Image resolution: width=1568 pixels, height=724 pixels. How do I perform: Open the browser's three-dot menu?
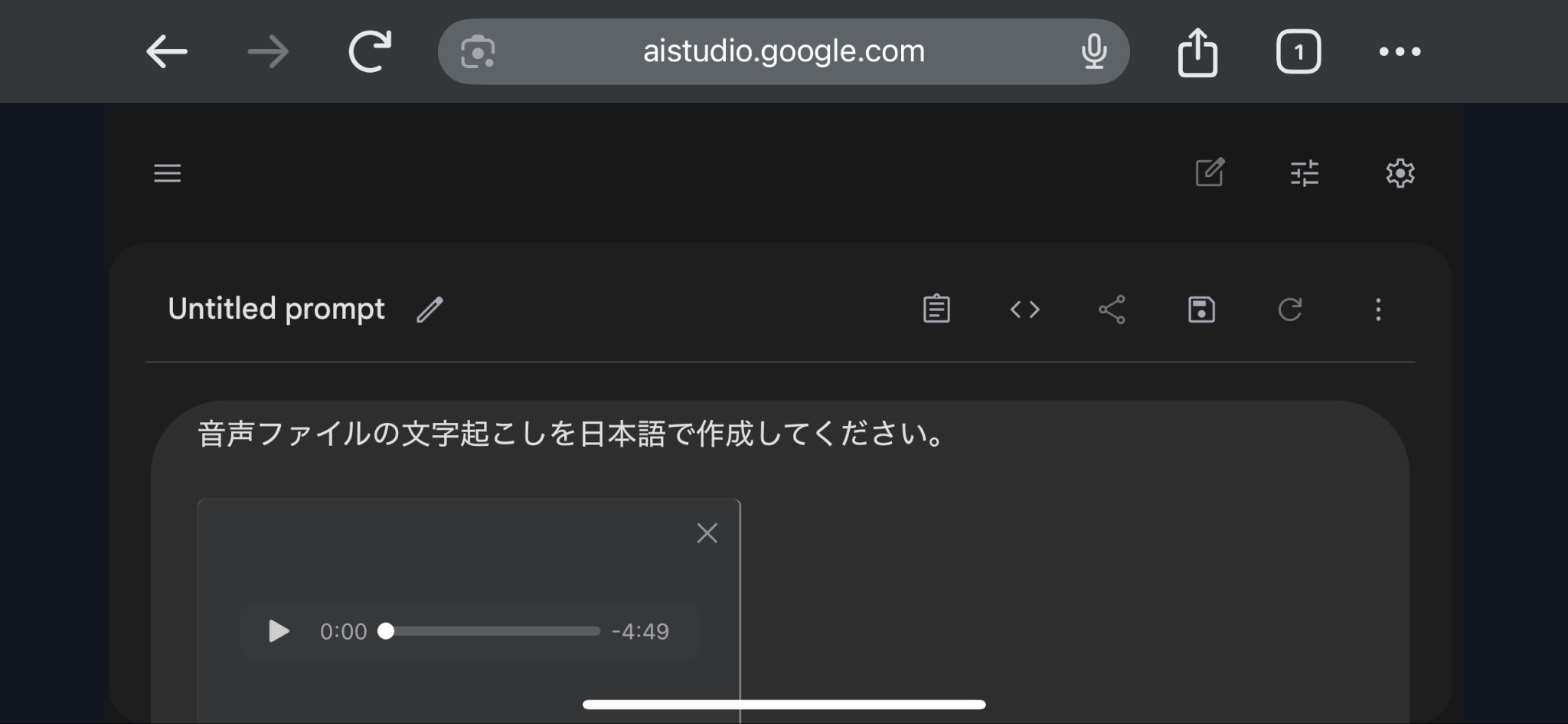point(1400,52)
